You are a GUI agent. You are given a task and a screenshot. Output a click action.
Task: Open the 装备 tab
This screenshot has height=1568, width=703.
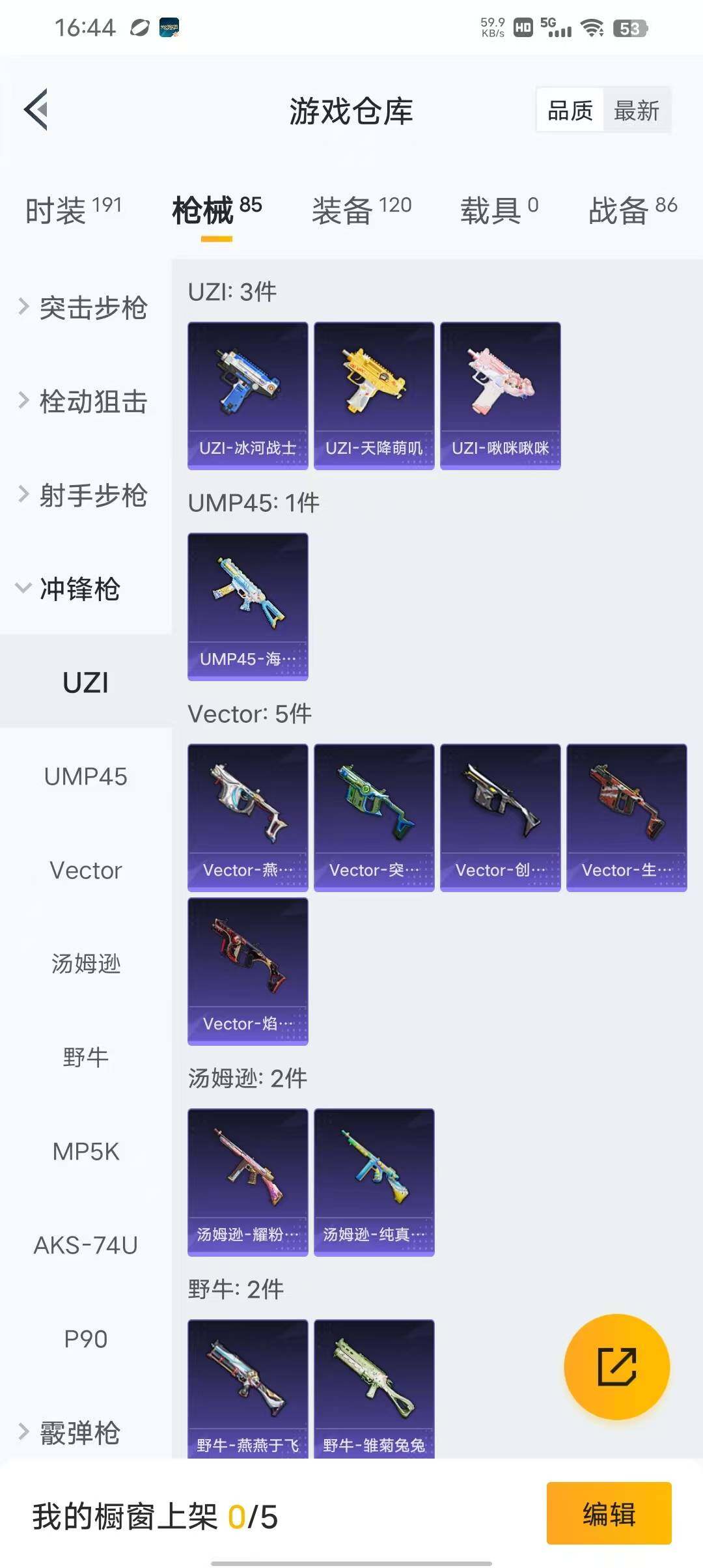click(361, 210)
